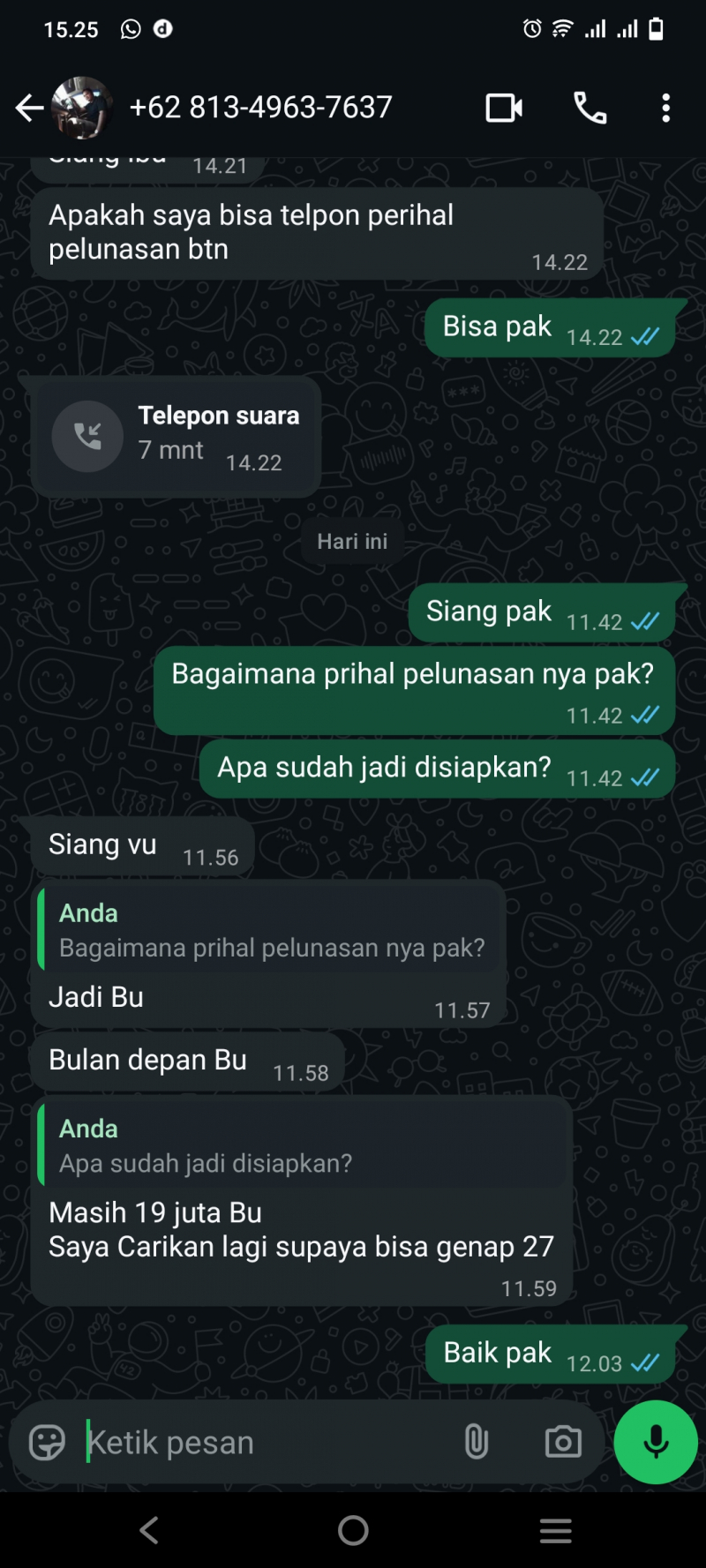Go back to the chat list
Viewport: 706px width, 1568px height.
click(x=29, y=108)
